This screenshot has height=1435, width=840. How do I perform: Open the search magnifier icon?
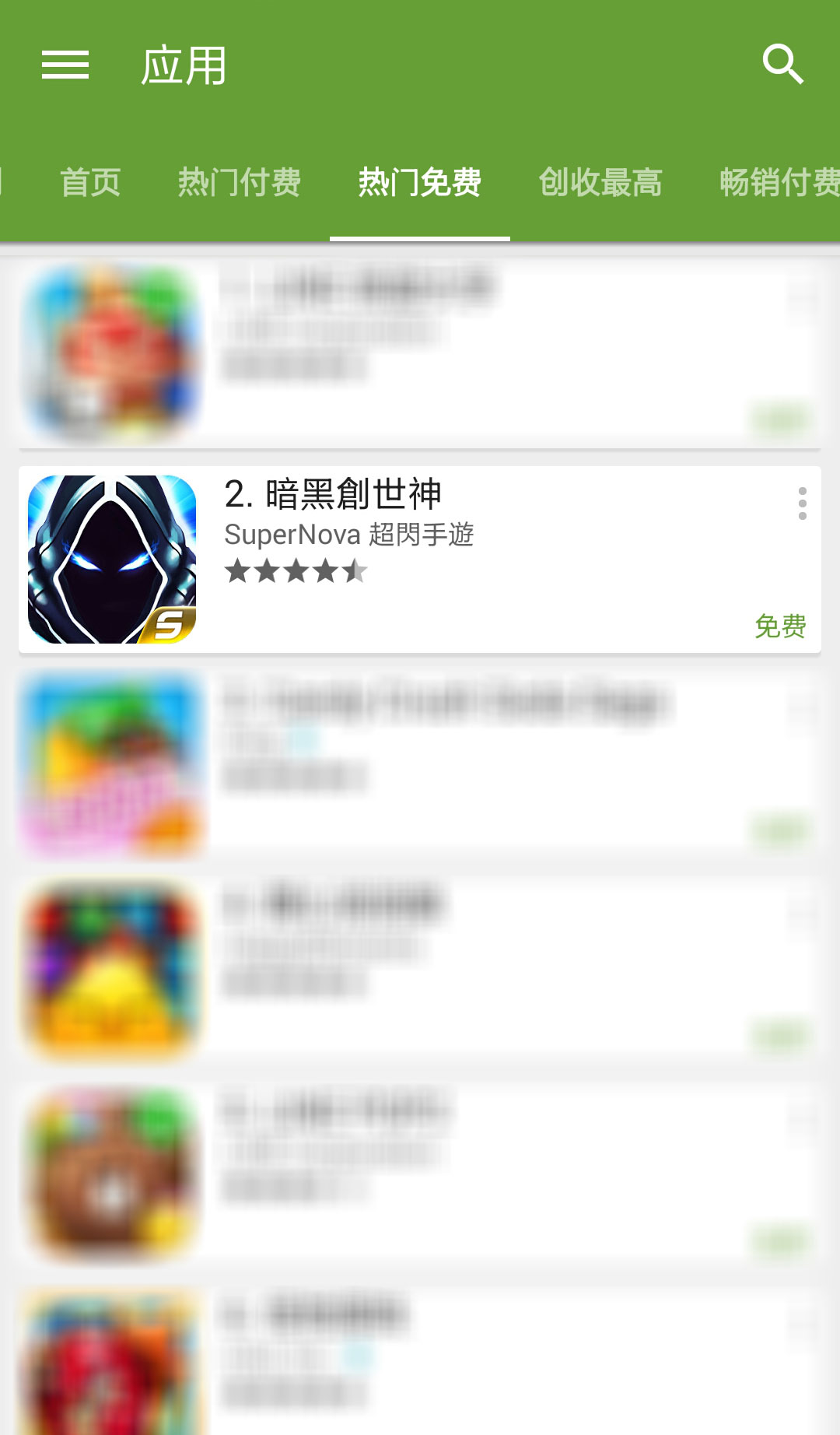click(782, 65)
